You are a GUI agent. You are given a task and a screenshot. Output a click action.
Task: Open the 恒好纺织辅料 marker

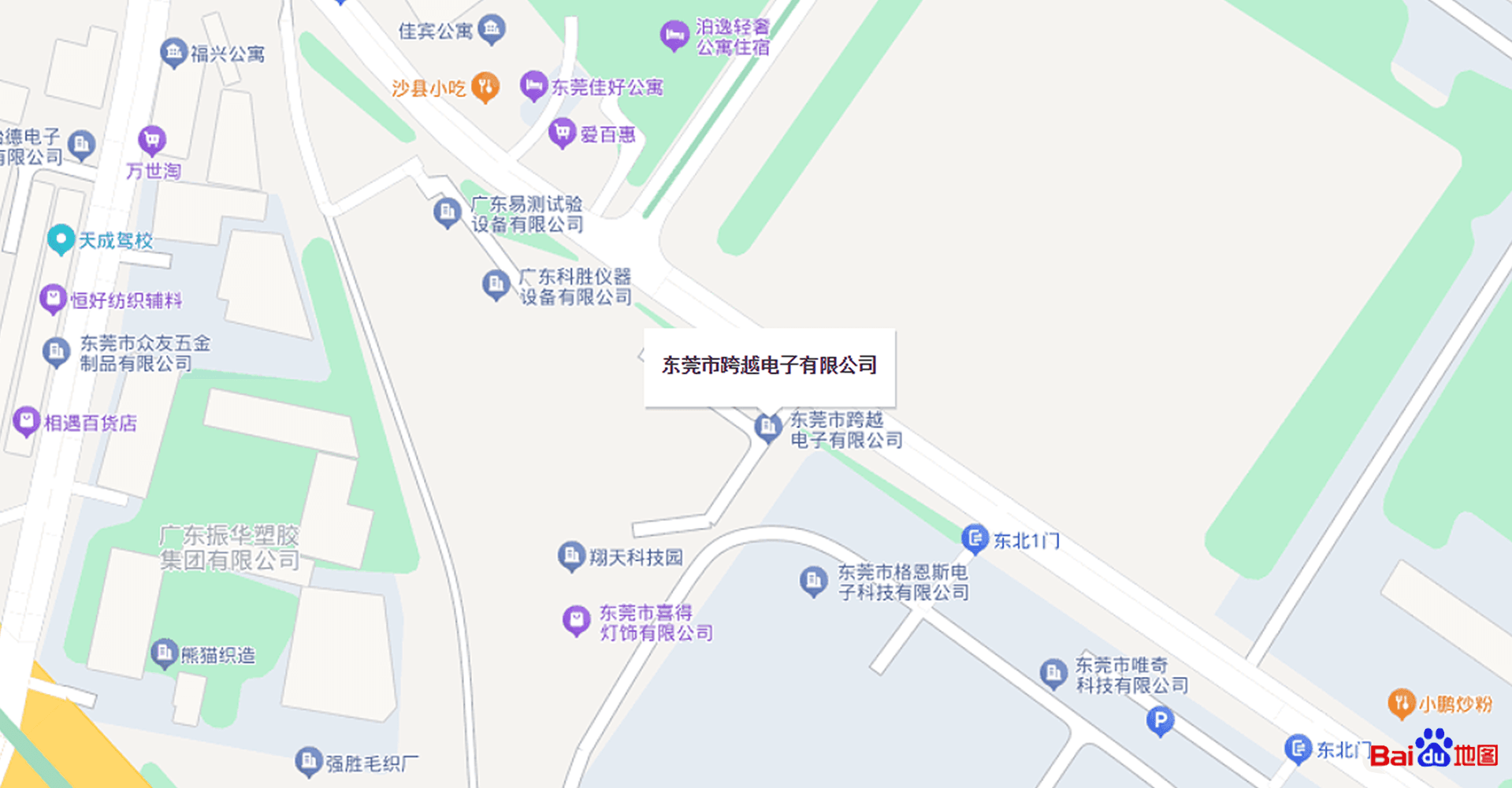click(x=53, y=299)
